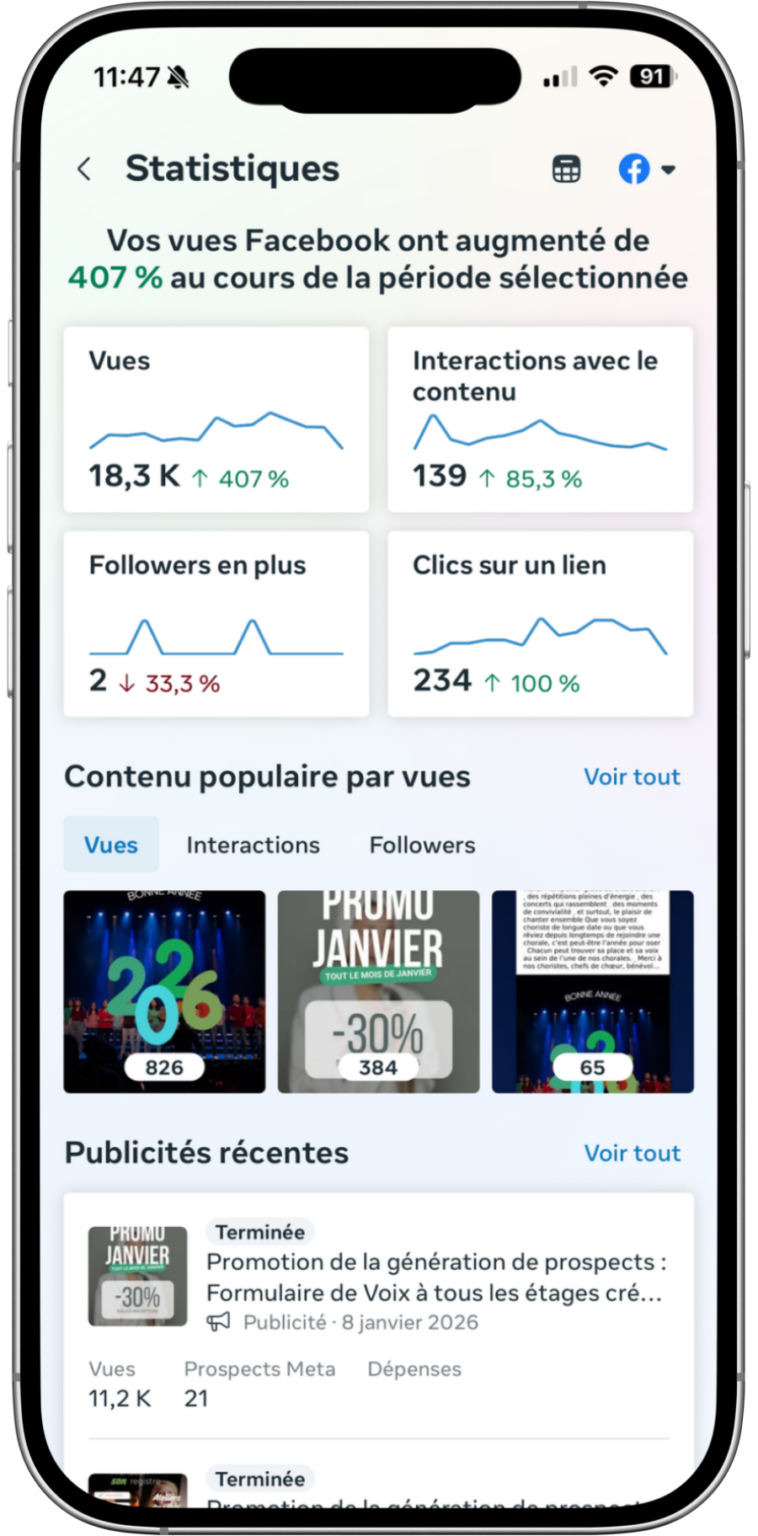Open the Clics sur un lien card
Viewport: 758px width, 1536px height.
click(540, 624)
